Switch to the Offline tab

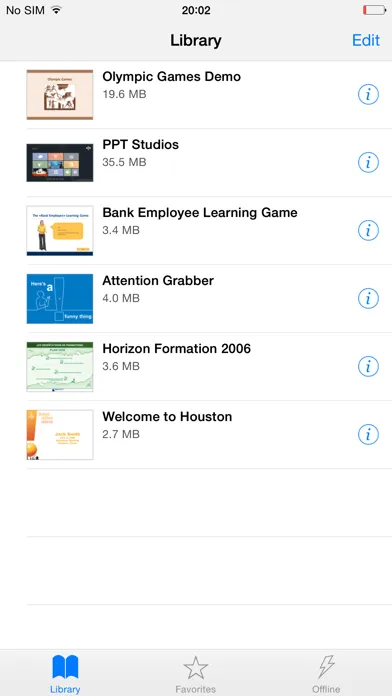coord(326,674)
